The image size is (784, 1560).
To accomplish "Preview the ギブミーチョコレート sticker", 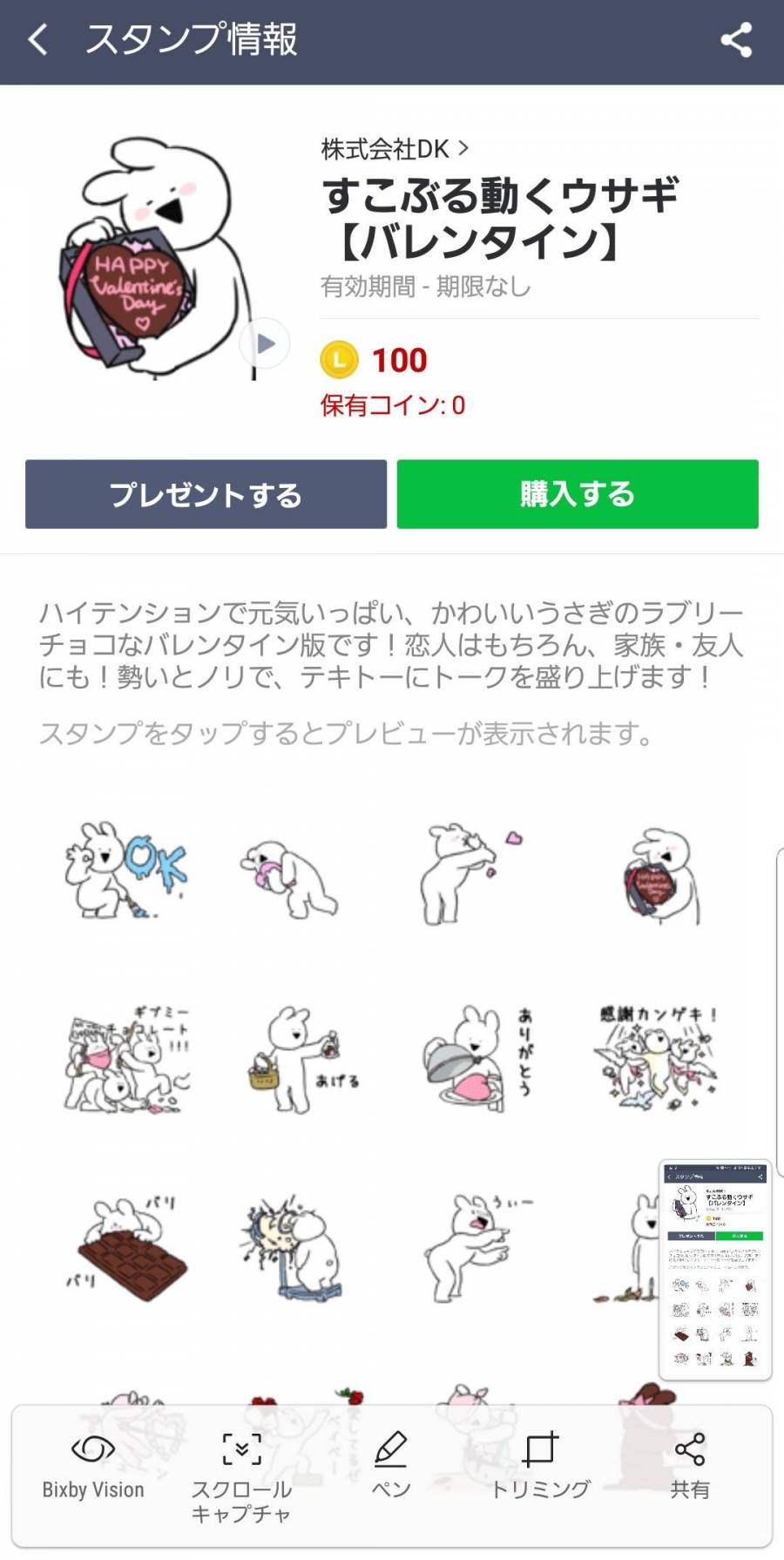I will coord(126,1058).
